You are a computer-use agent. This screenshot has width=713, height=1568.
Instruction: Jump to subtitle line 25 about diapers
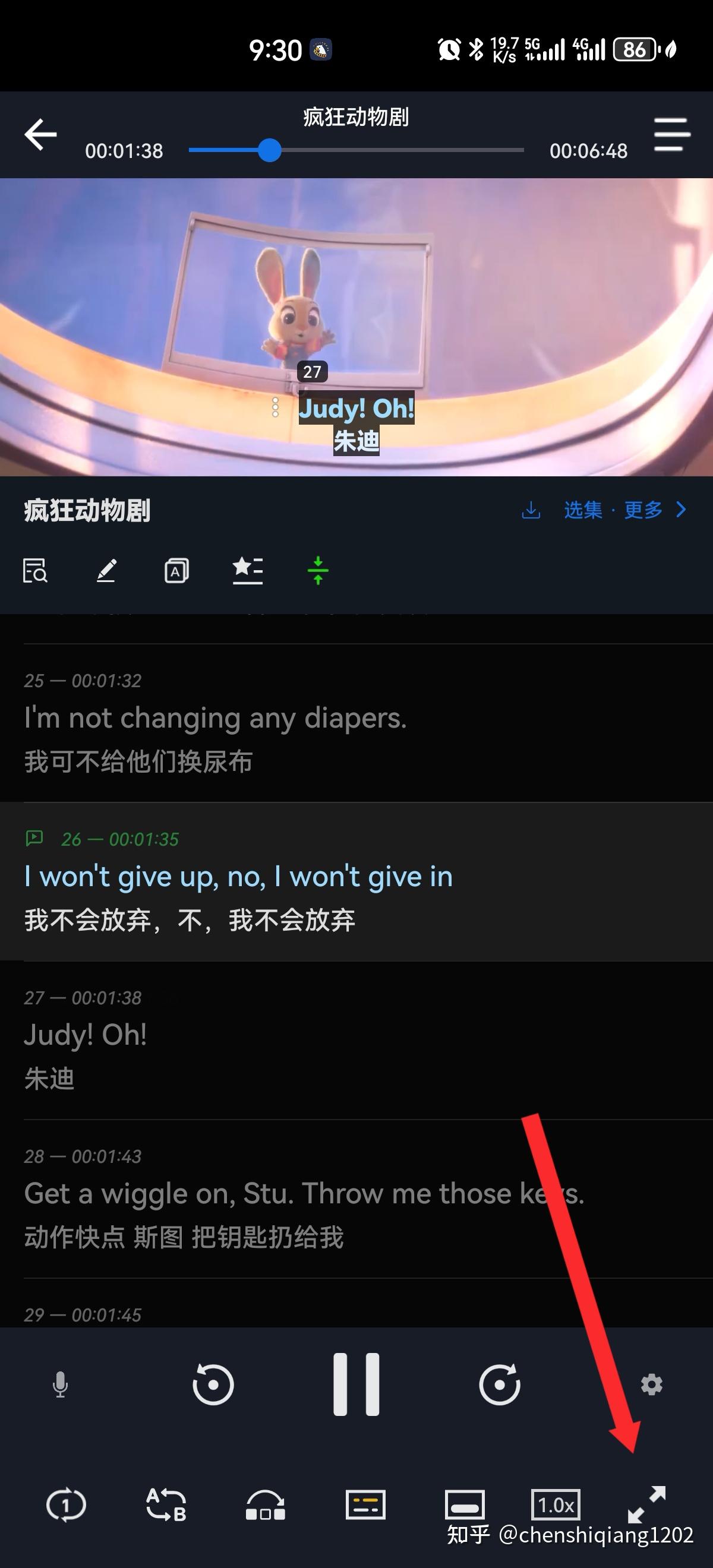tap(215, 719)
